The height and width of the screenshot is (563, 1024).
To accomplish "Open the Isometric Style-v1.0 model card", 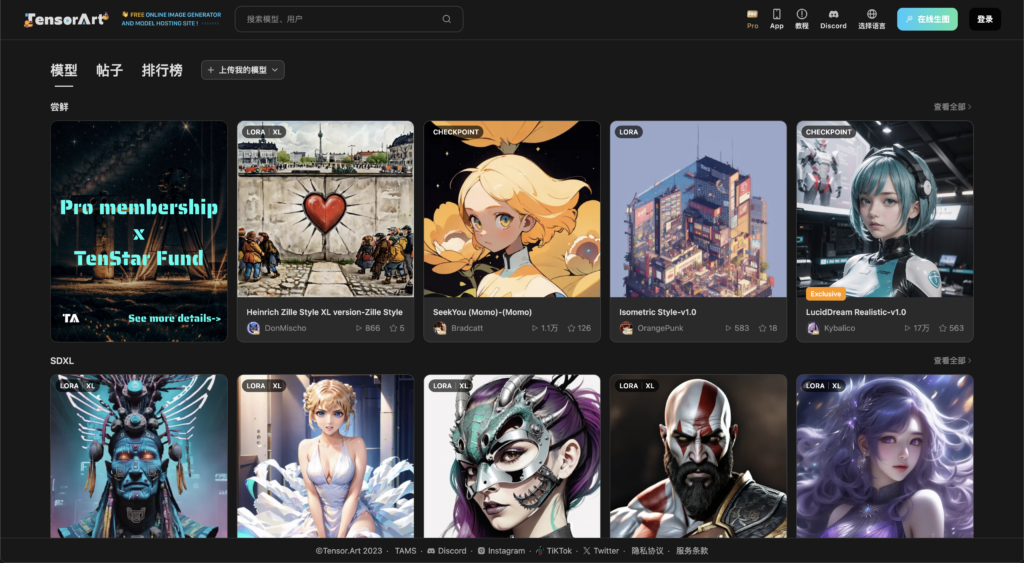I will tap(698, 231).
